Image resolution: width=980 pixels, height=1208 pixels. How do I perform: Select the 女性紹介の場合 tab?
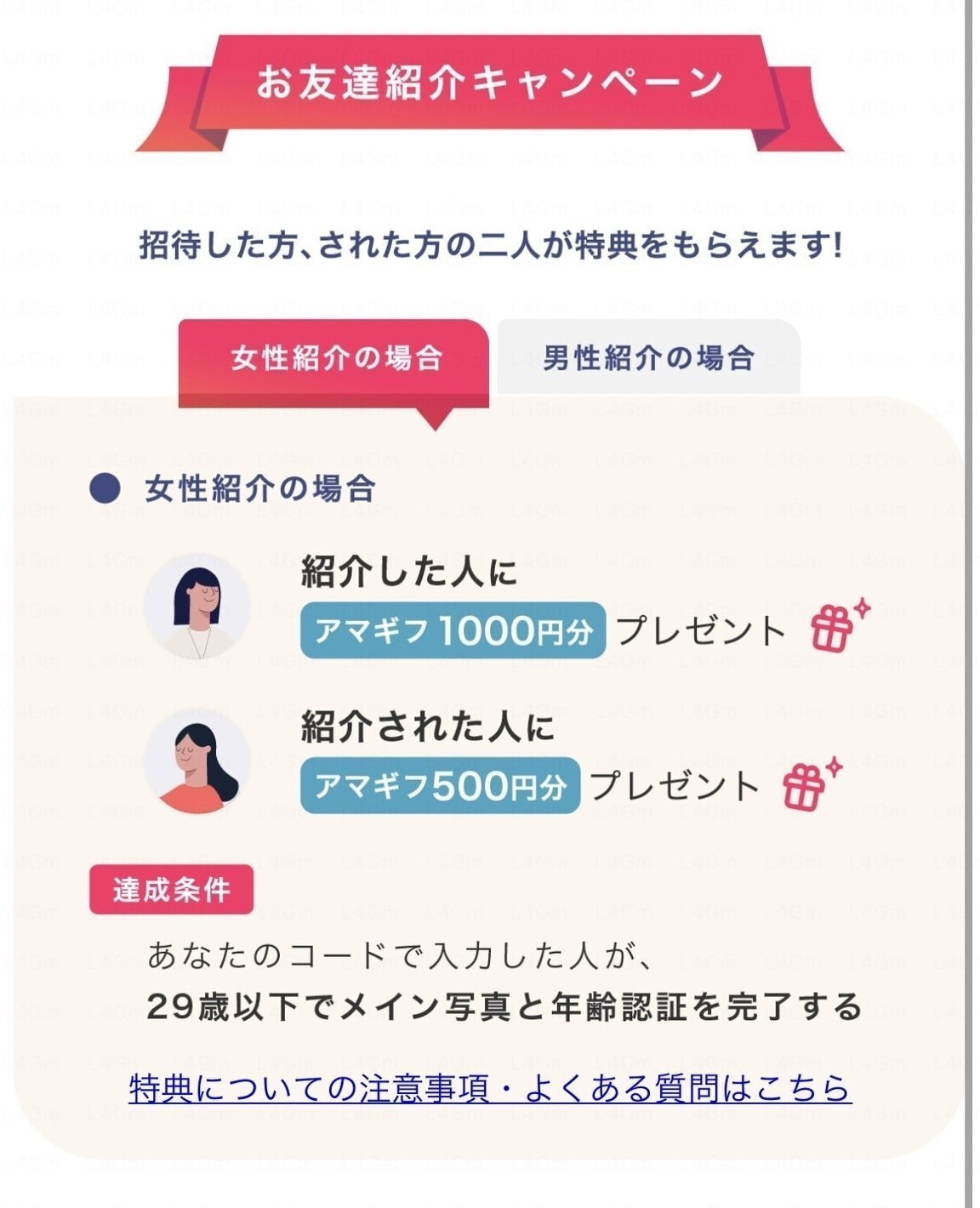tap(335, 360)
